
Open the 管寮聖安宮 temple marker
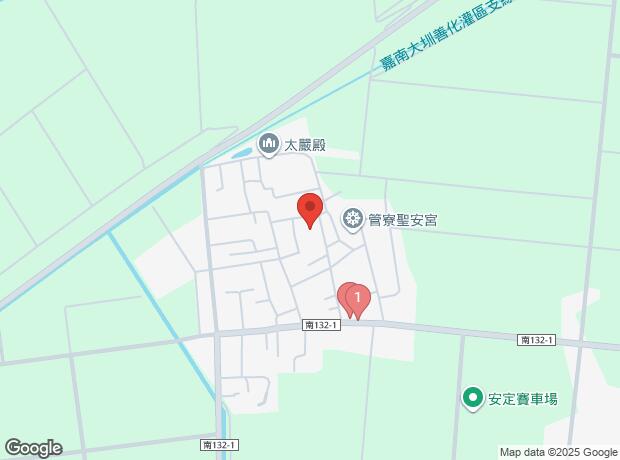[352, 218]
